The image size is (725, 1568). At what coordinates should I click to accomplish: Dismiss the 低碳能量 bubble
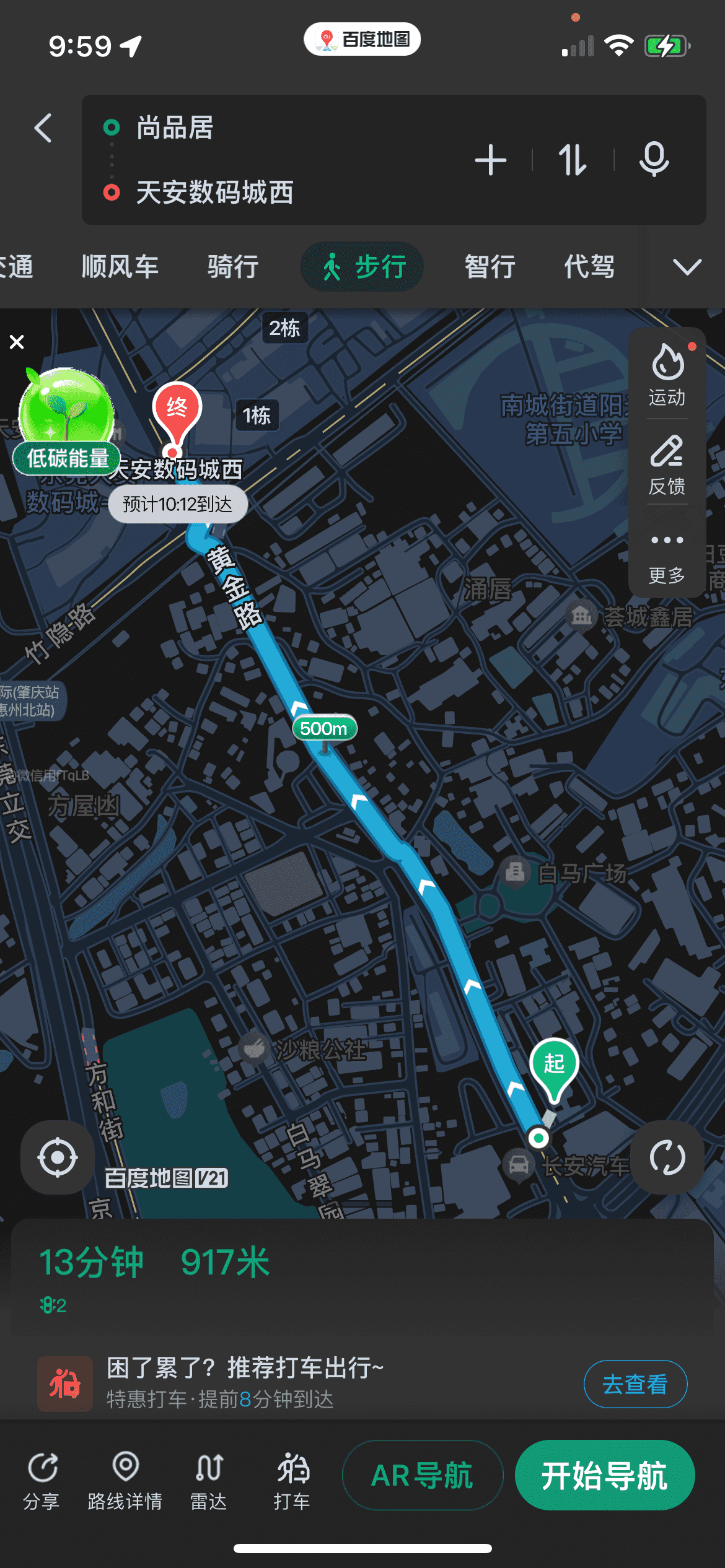point(17,342)
